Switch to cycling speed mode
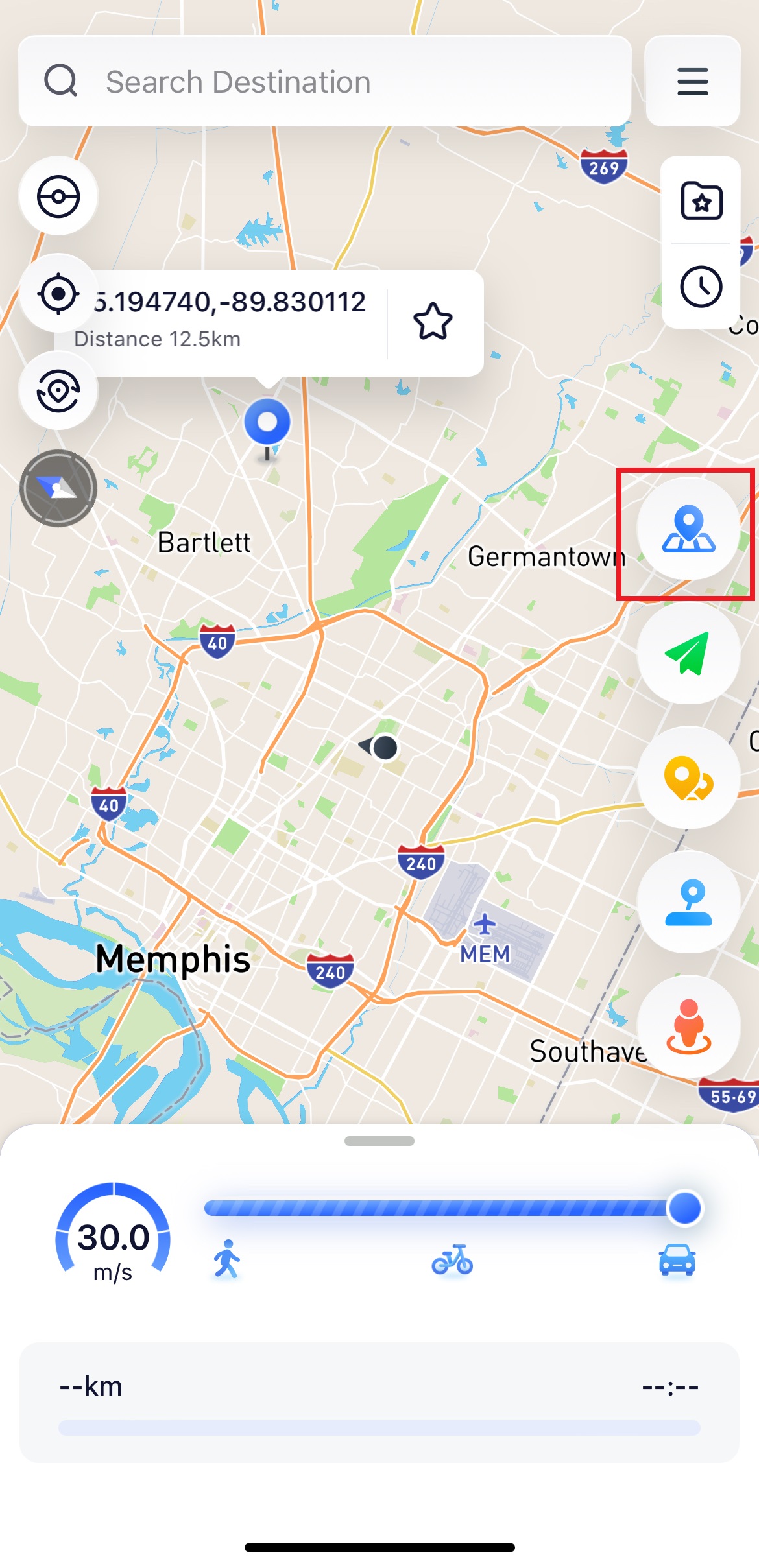759x1568 pixels. (x=454, y=1261)
